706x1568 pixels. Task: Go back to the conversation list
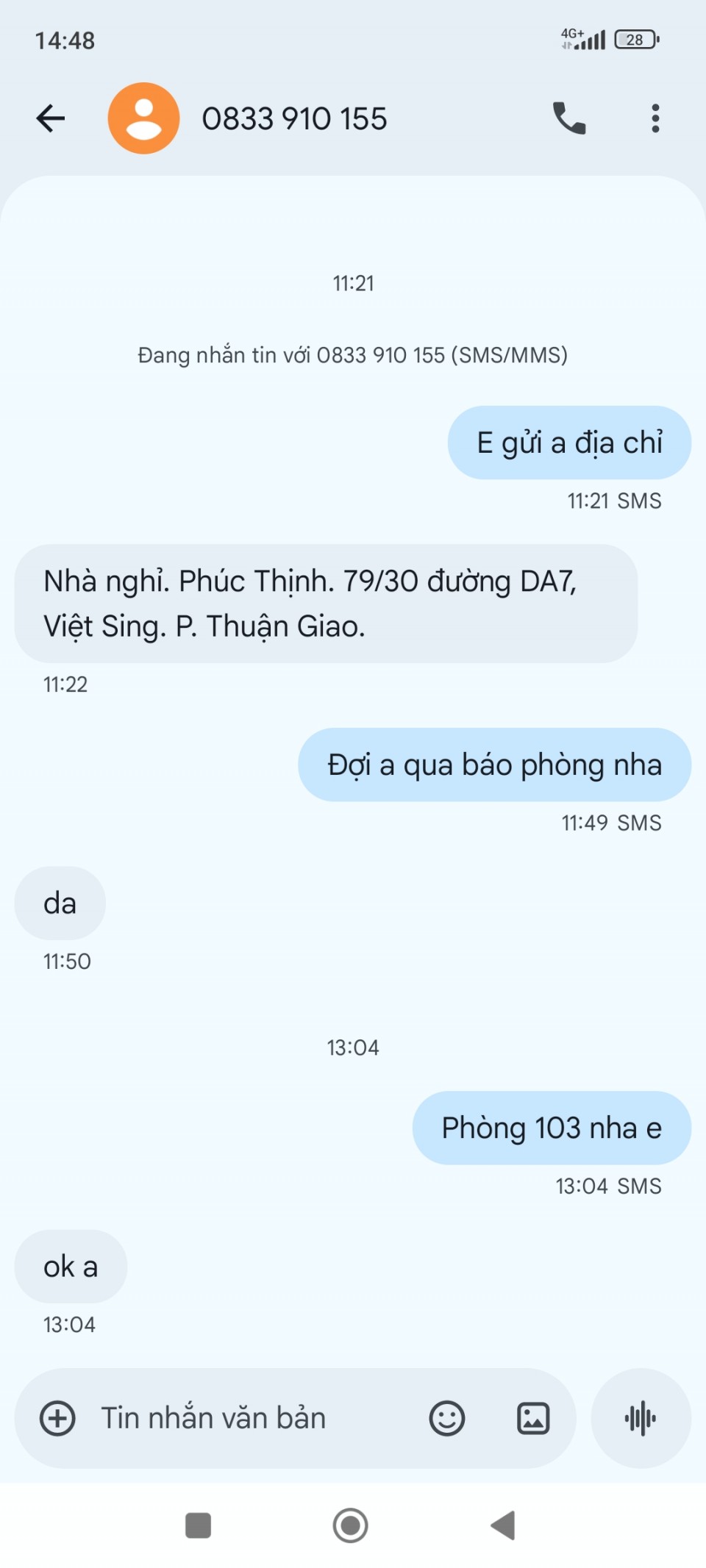tap(51, 118)
